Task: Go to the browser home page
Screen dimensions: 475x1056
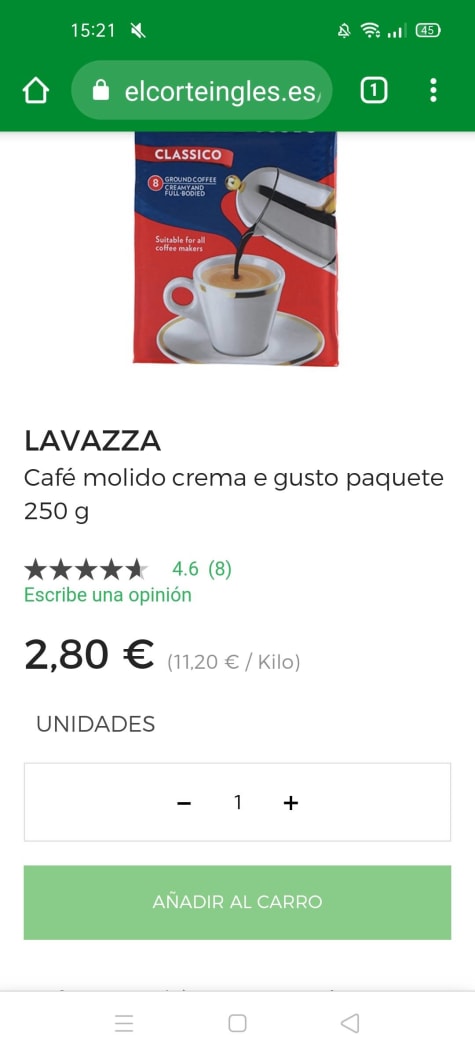Action: pos(36,90)
